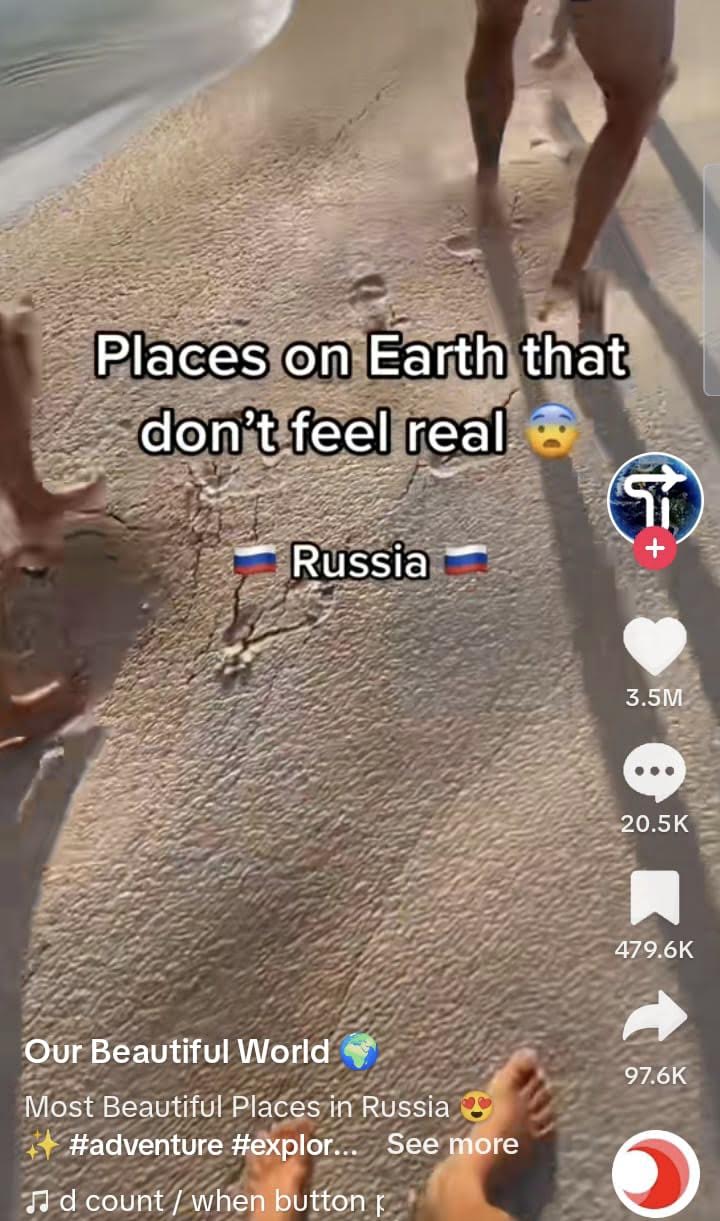Share this video via the arrow icon
Image resolution: width=720 pixels, height=1221 pixels.
pos(655,1020)
